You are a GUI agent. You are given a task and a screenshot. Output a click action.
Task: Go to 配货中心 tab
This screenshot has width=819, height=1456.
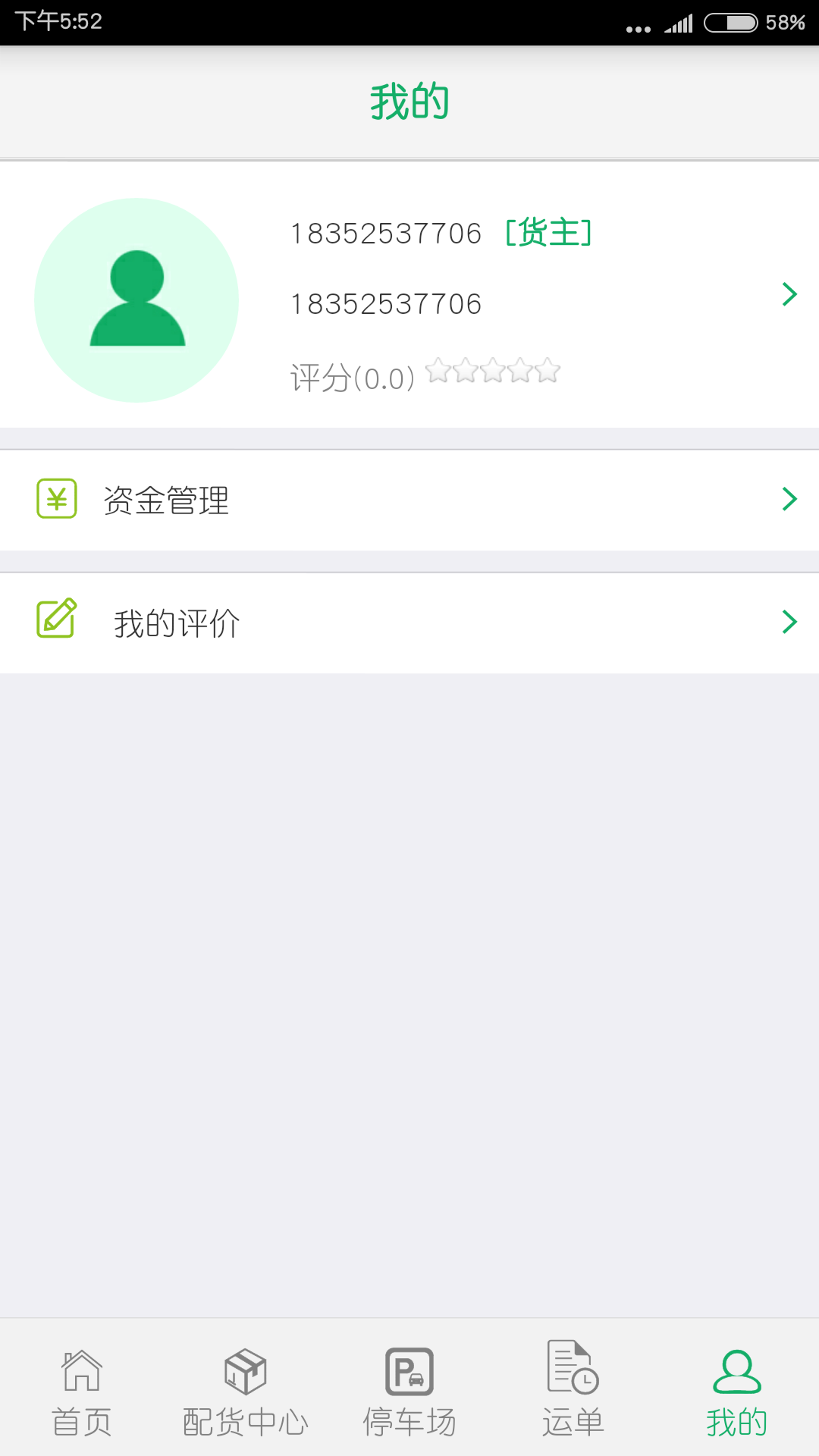[246, 1392]
